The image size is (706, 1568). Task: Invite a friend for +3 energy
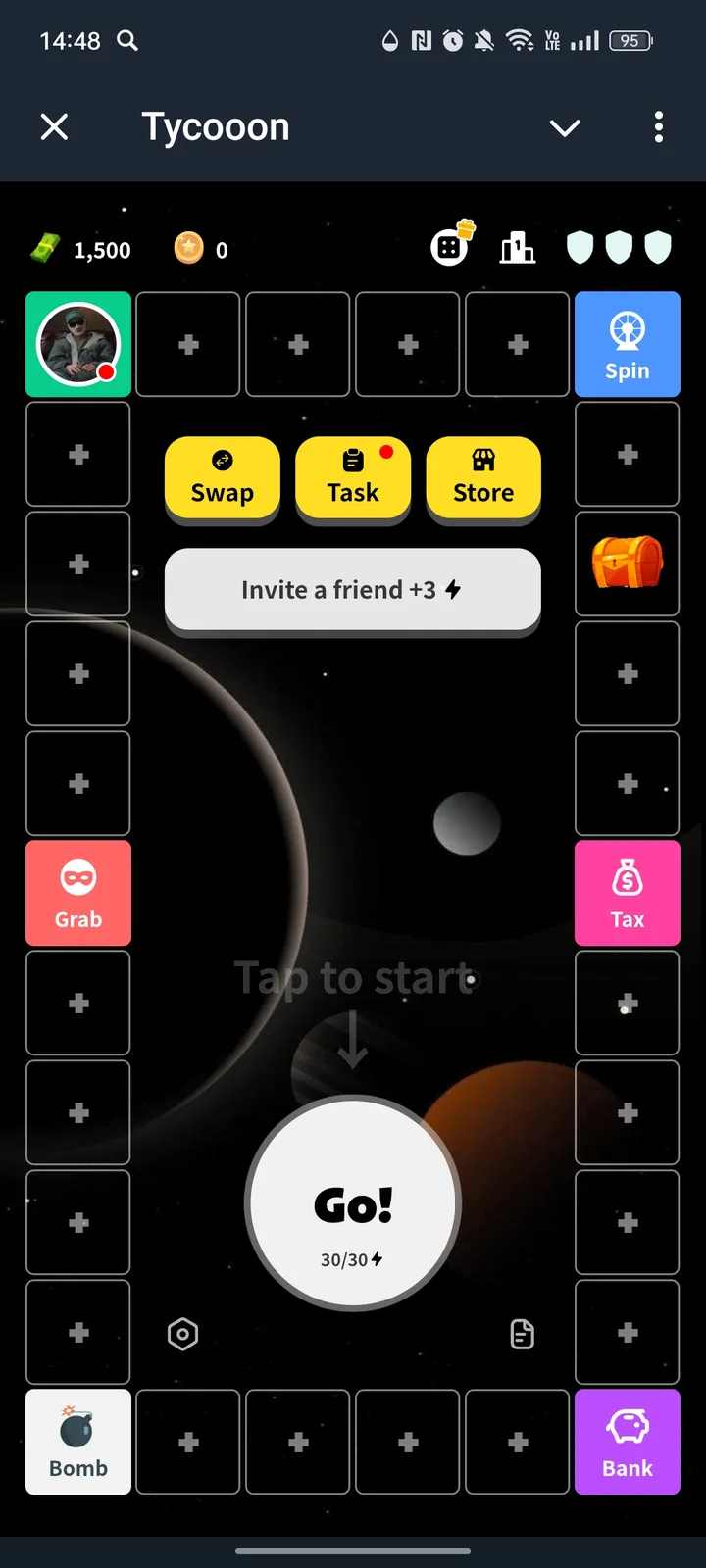[x=353, y=590]
